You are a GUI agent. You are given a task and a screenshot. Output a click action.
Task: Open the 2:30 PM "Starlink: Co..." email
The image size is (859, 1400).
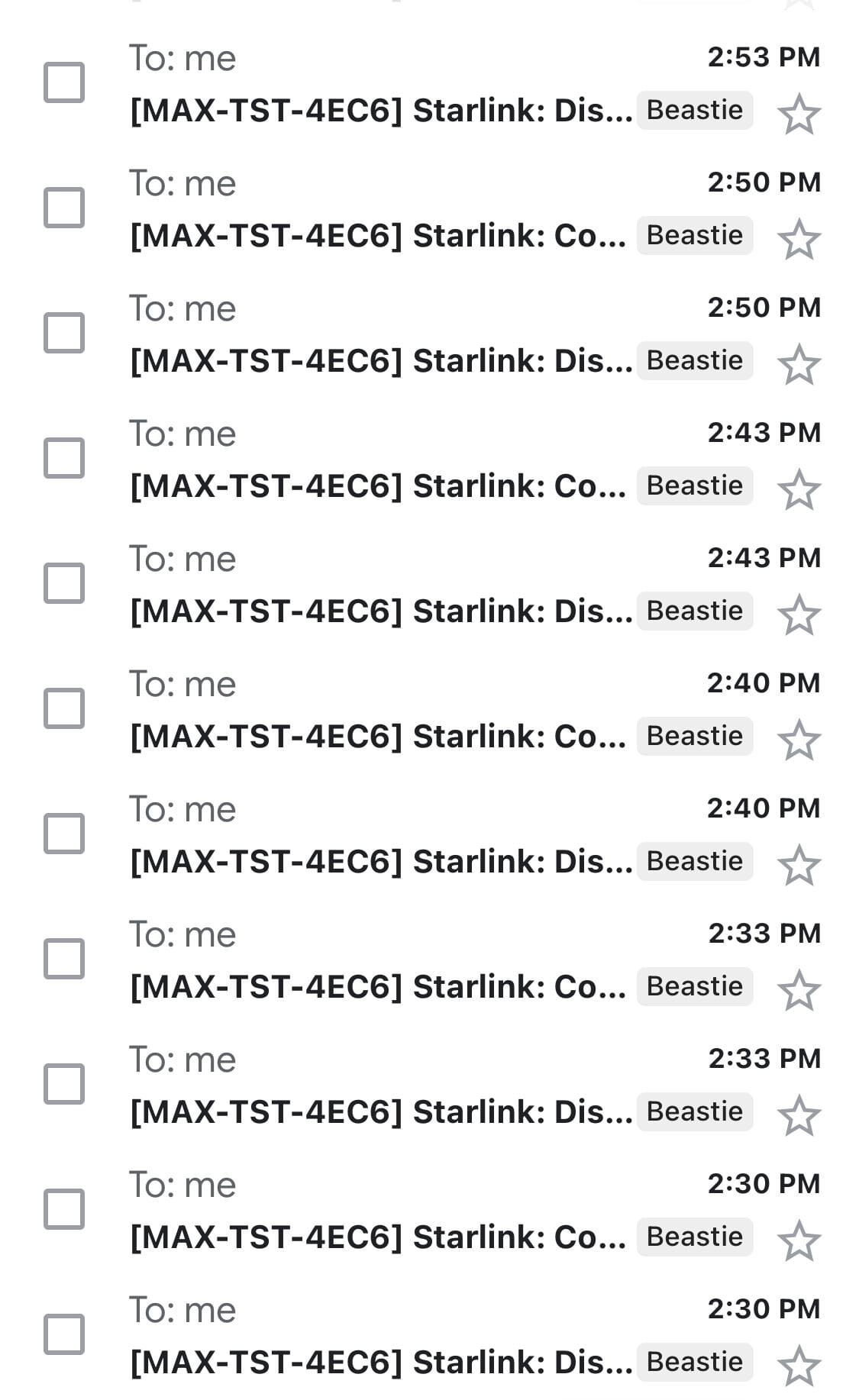coord(378,1237)
